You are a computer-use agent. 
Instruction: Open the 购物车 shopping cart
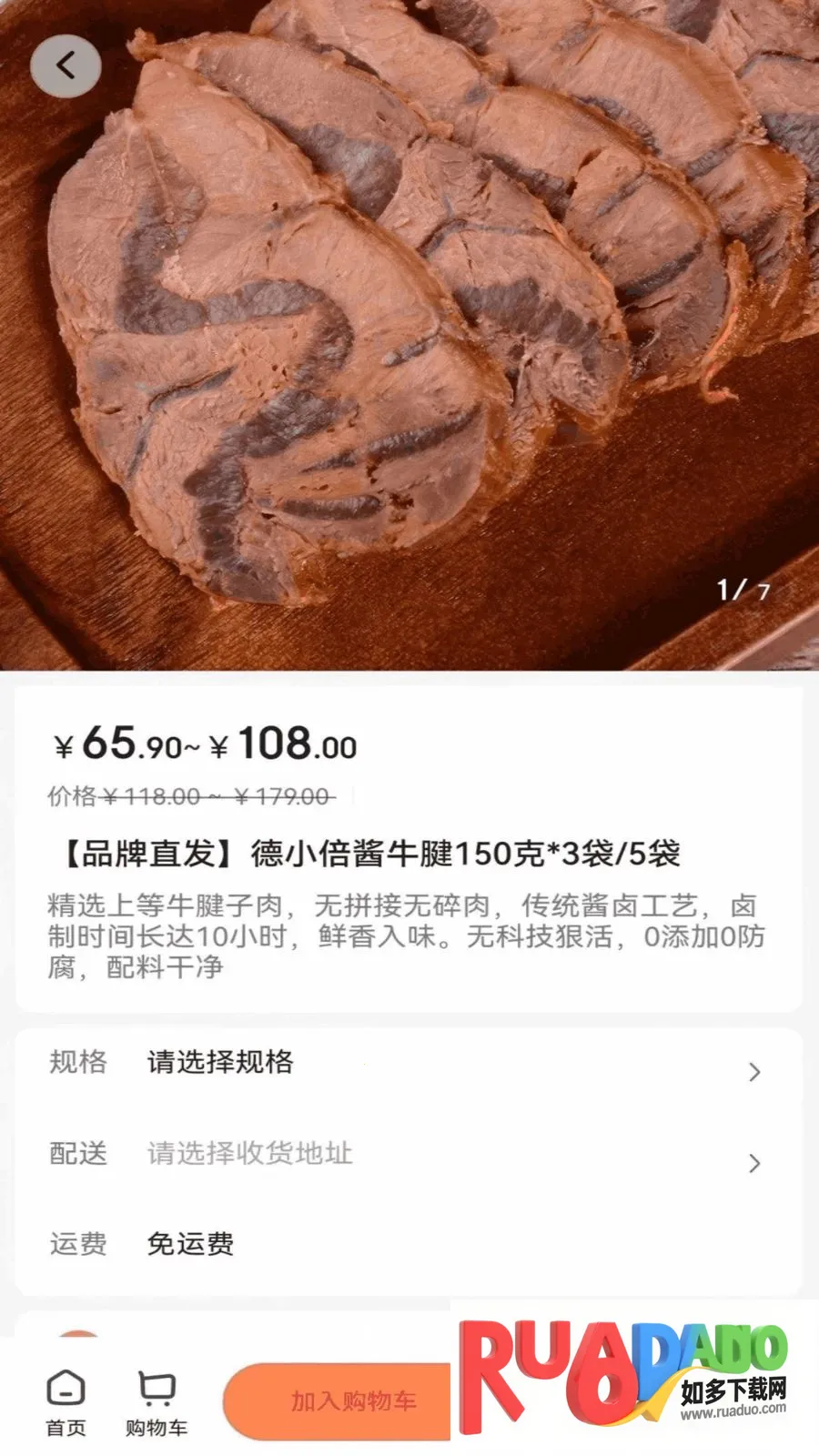click(157, 1402)
